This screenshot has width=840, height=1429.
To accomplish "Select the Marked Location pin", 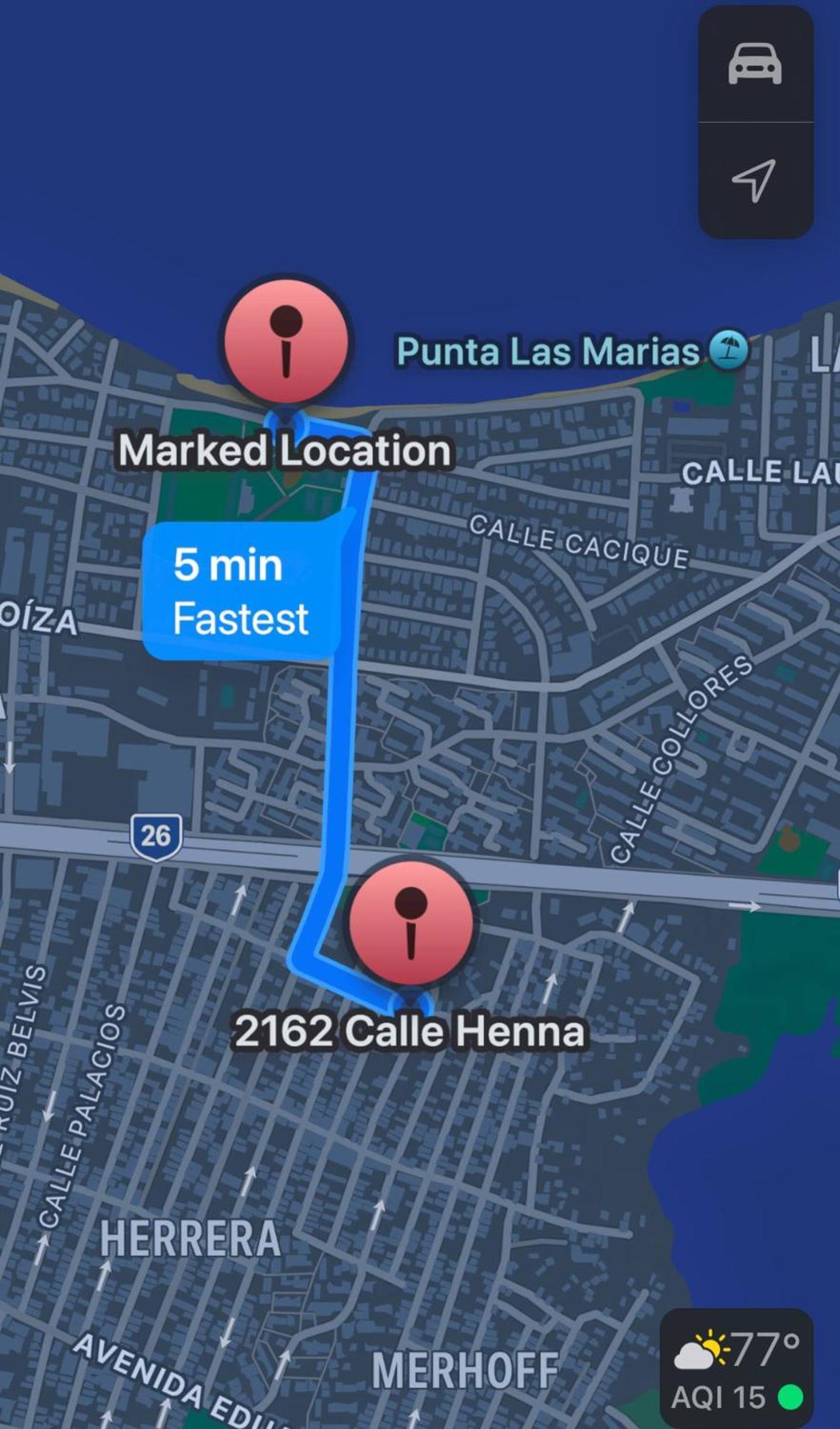I will [x=286, y=342].
